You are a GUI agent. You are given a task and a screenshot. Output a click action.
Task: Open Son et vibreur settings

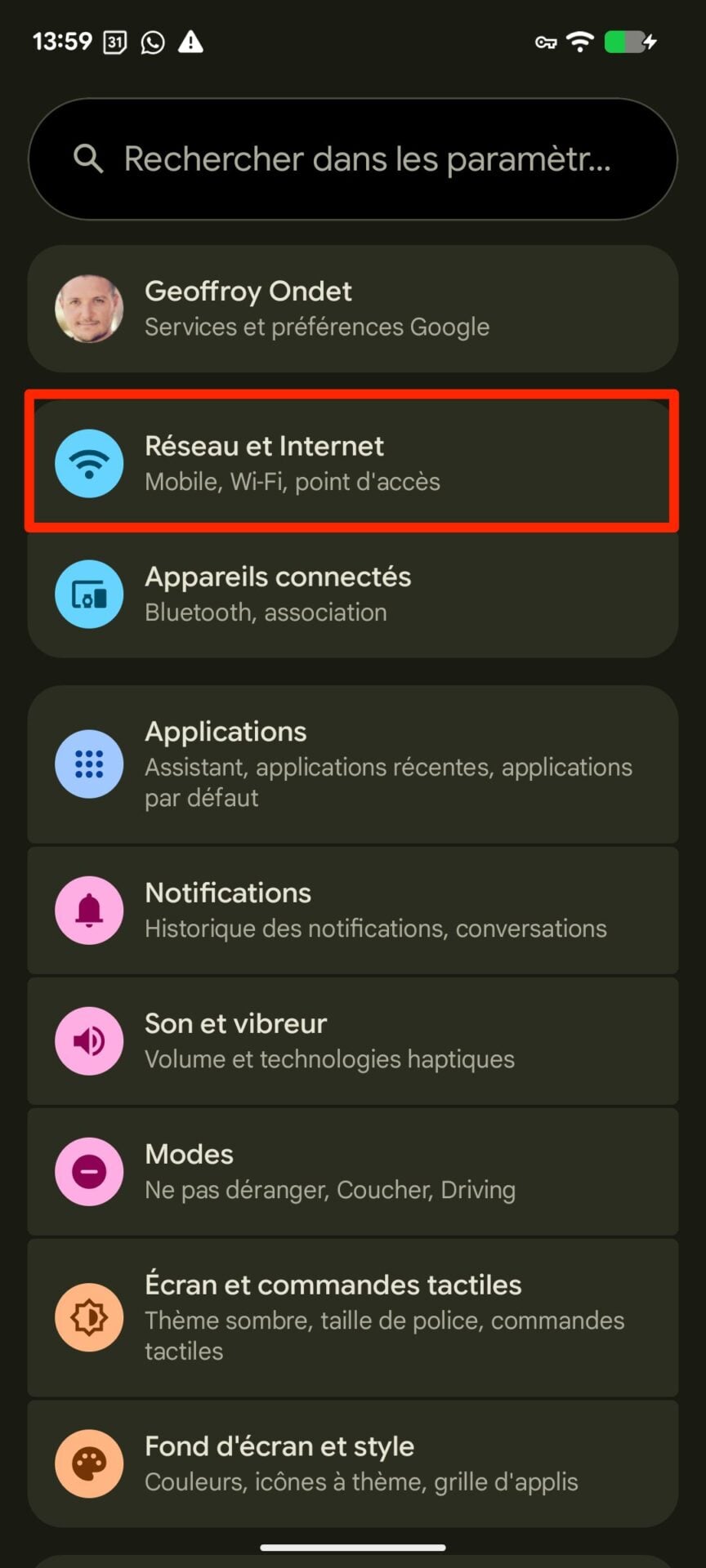pos(353,1040)
